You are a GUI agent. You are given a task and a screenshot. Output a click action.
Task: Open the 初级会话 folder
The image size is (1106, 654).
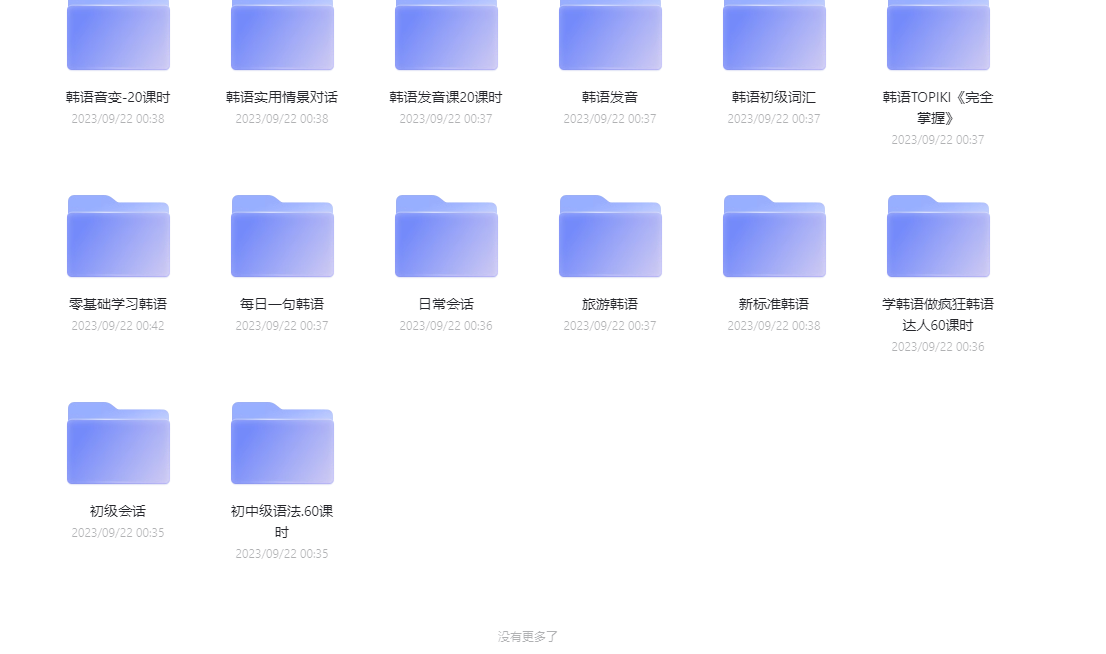tap(118, 444)
